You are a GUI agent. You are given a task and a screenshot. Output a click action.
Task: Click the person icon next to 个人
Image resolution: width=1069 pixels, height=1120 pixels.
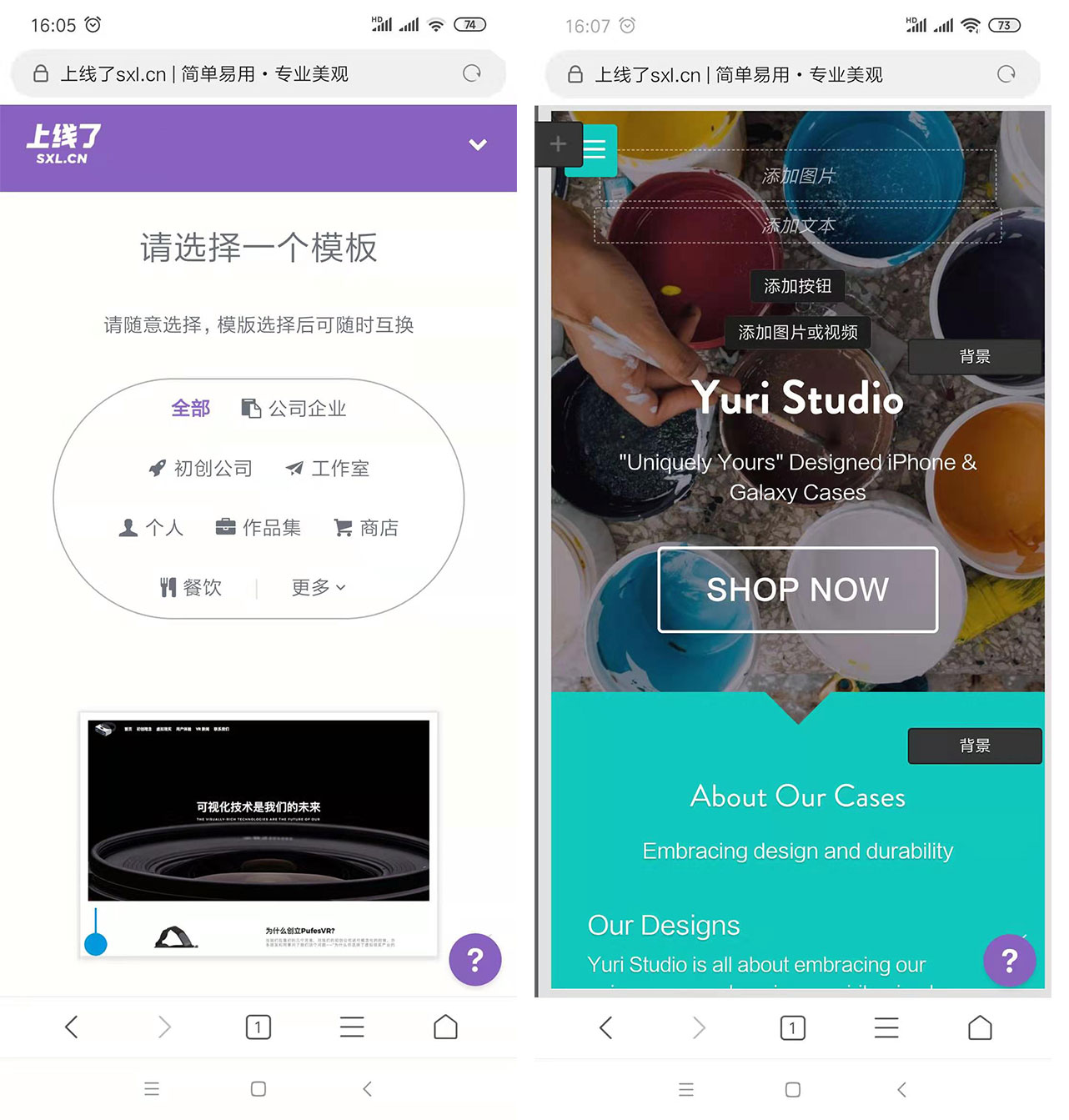coord(128,527)
